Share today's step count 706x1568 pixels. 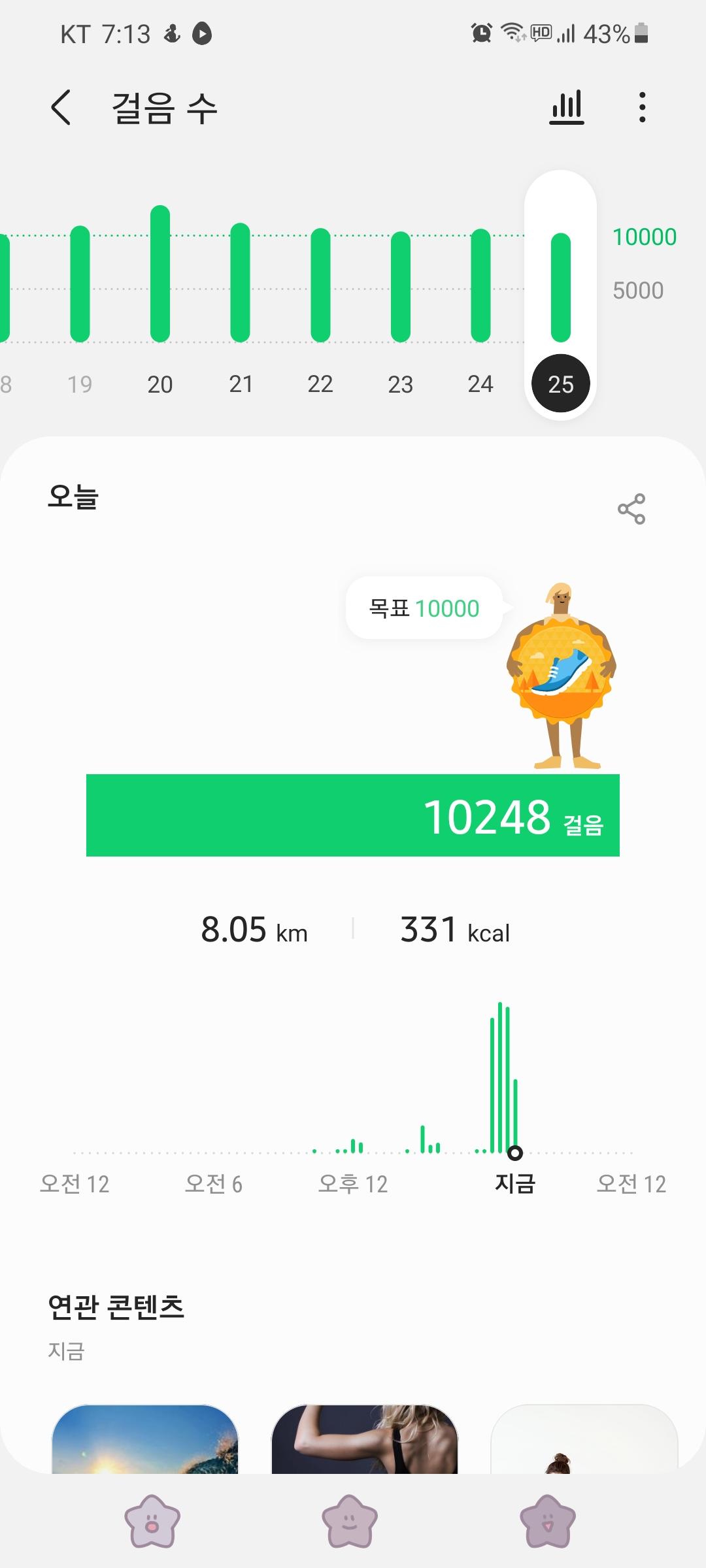click(631, 509)
